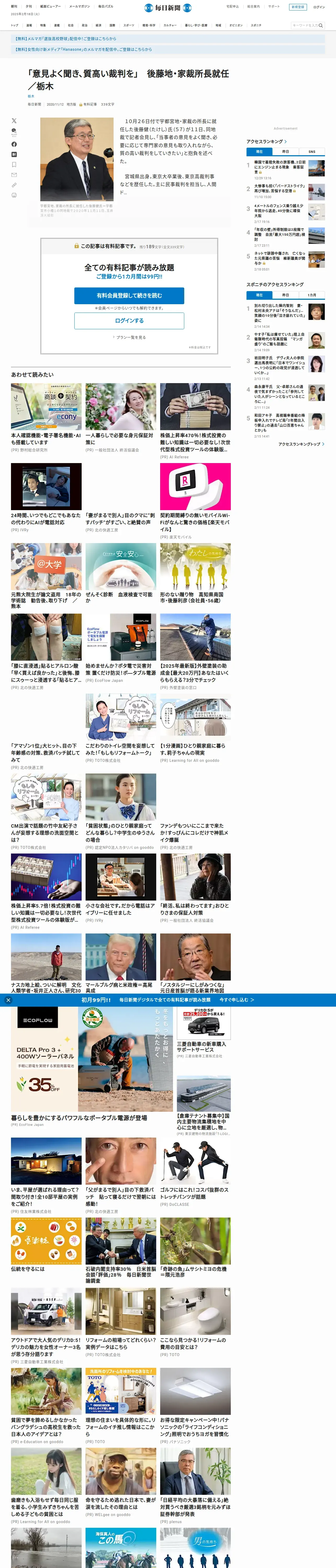Tap 今すぐ申し込む in the blue banner

[237, 1000]
